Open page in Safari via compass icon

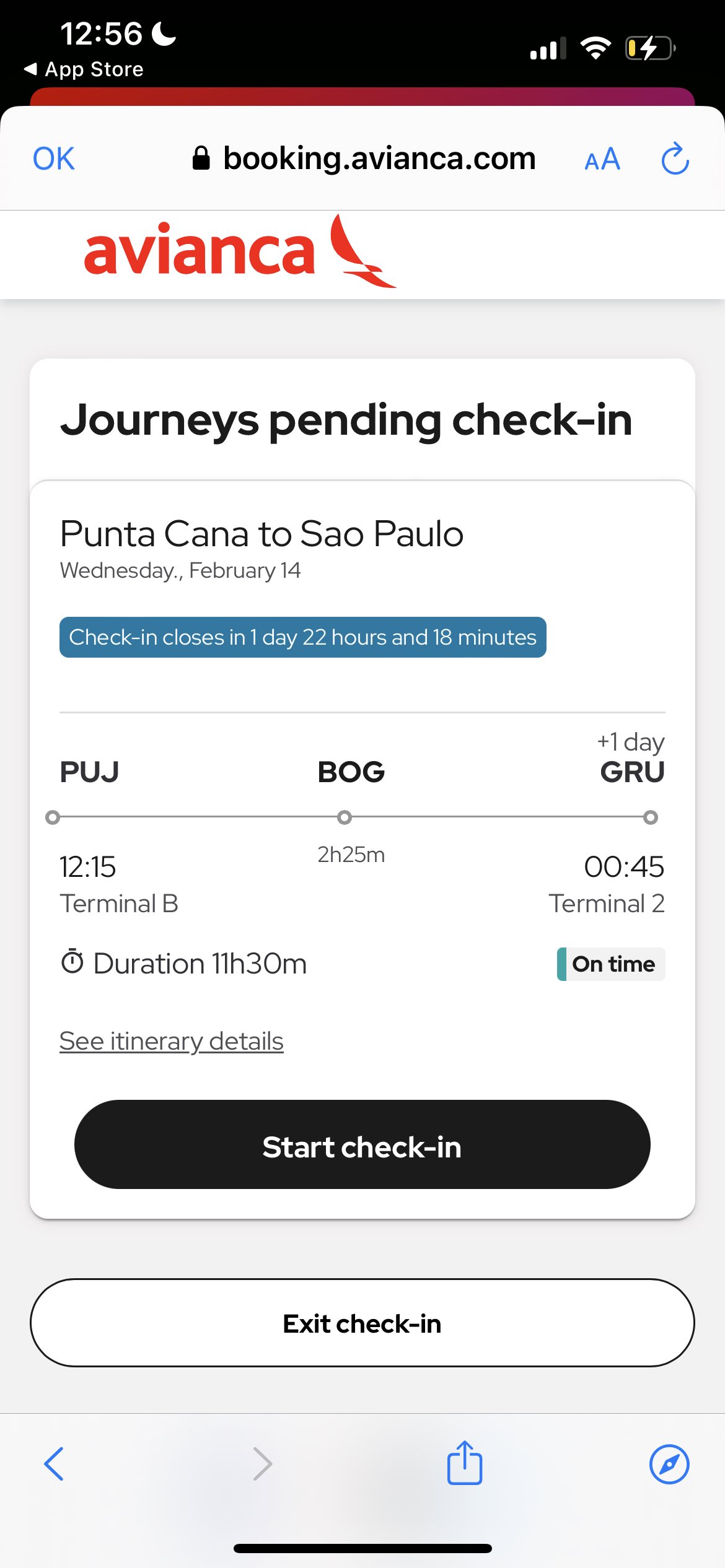[x=669, y=1465]
